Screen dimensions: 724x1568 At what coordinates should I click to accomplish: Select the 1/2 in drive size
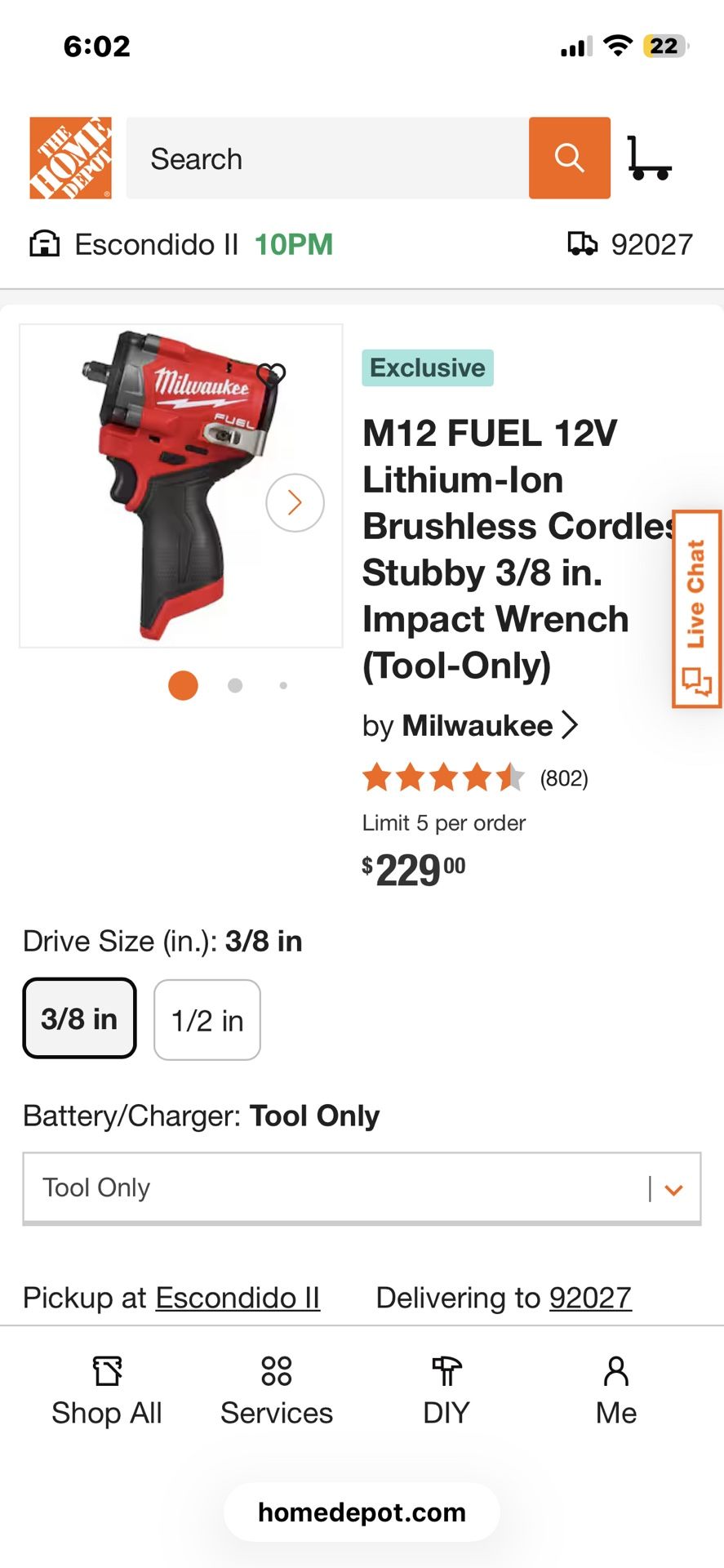207,1020
